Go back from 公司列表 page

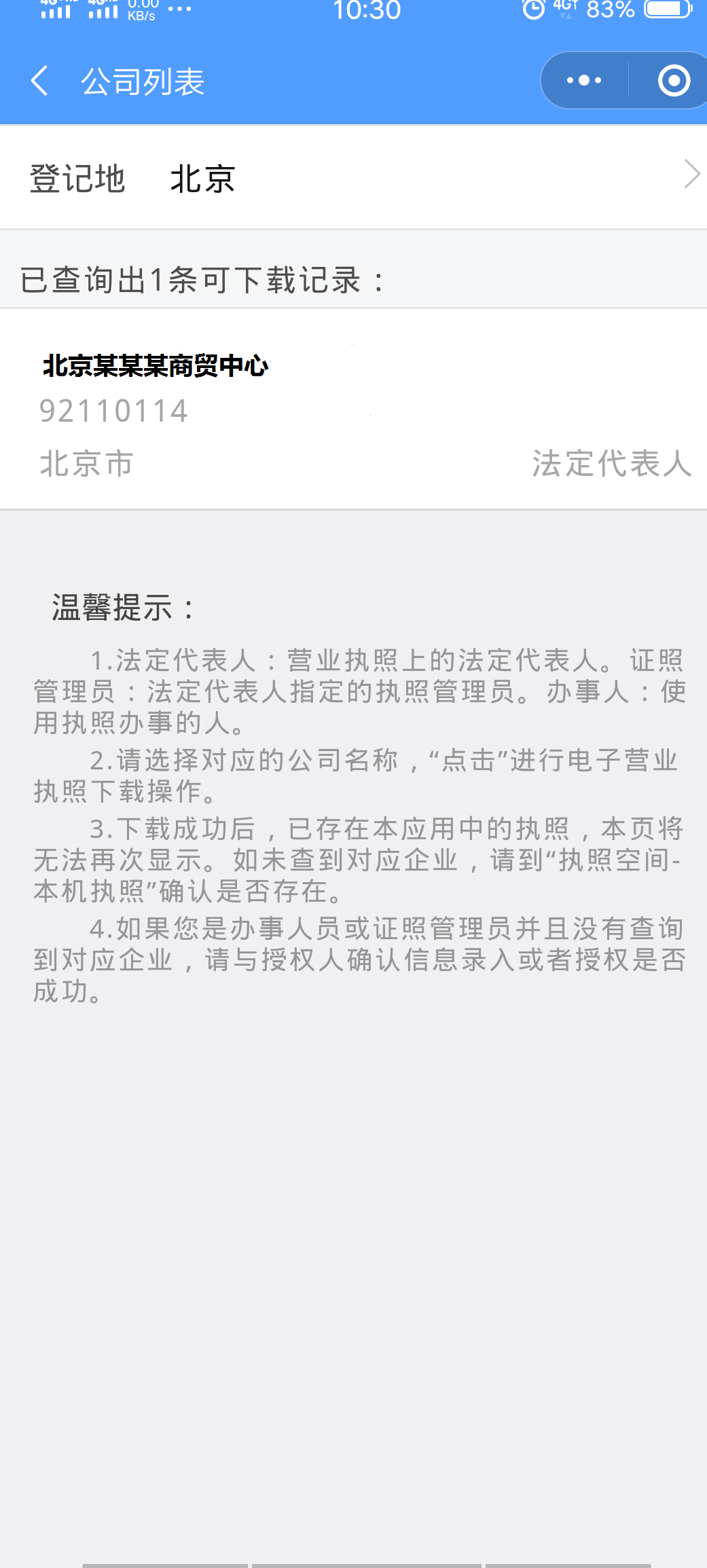pos(40,81)
